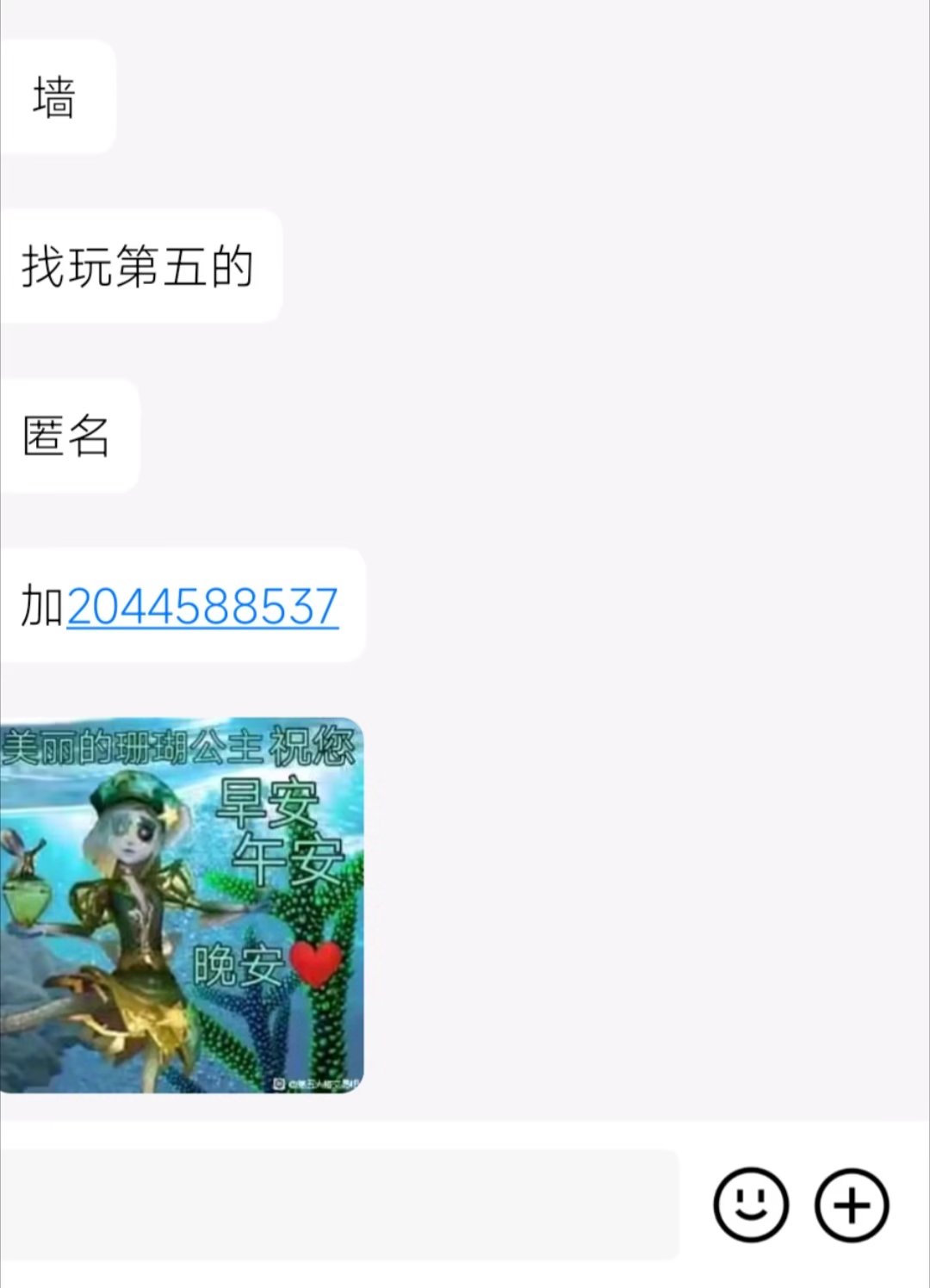Tap the linked number 2044588537
The width and height of the screenshot is (930, 1288).
coord(201,606)
